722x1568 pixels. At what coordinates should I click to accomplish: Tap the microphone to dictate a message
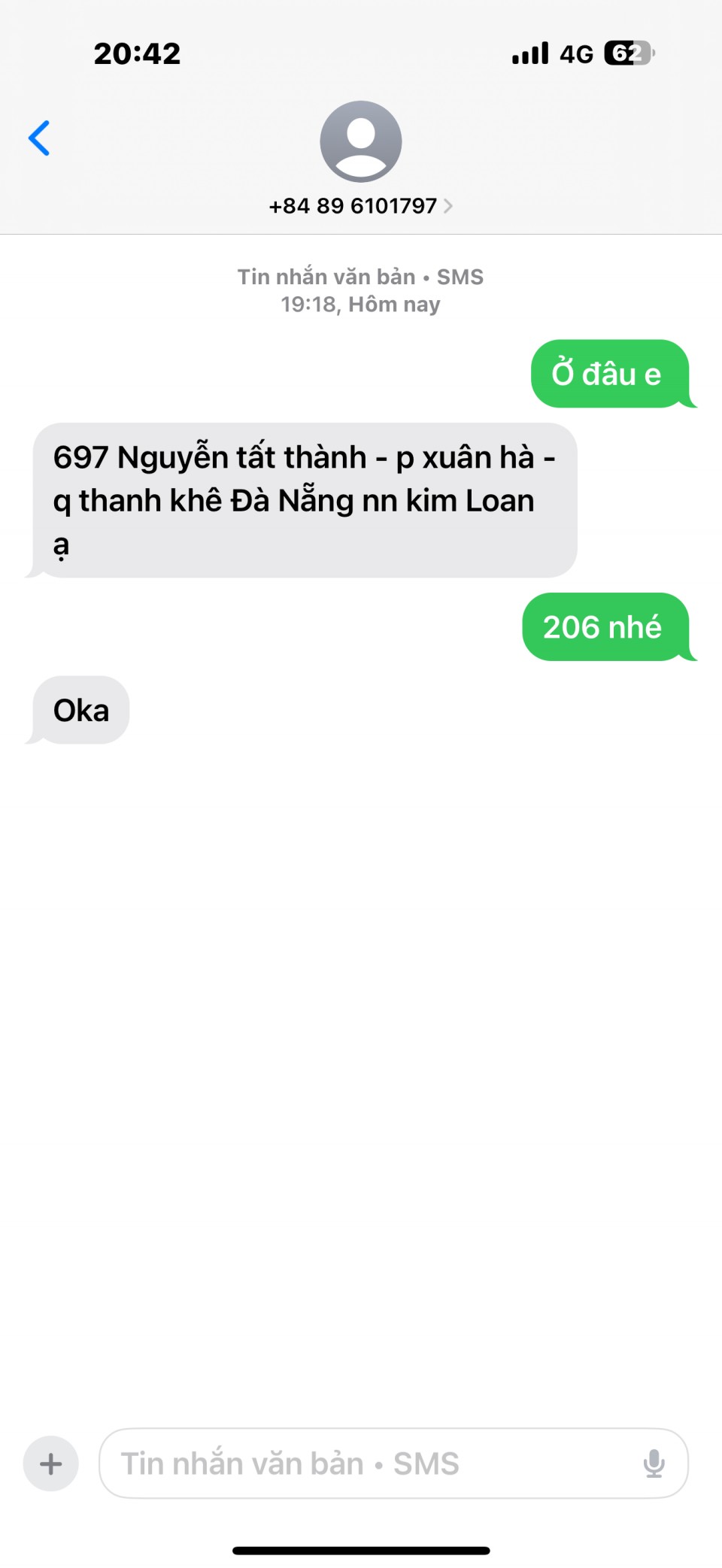pos(654,1463)
